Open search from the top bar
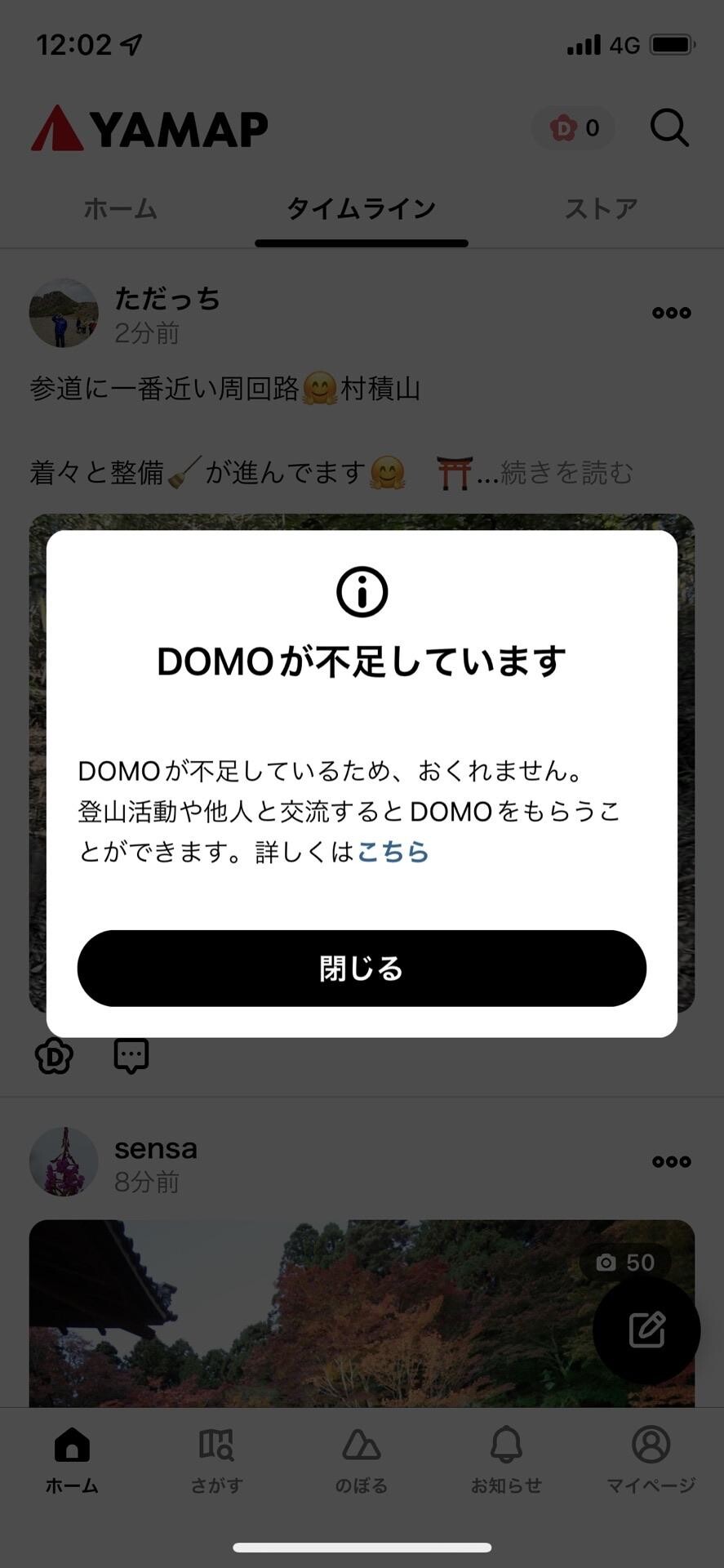Image resolution: width=724 pixels, height=1568 pixels. coord(669,127)
